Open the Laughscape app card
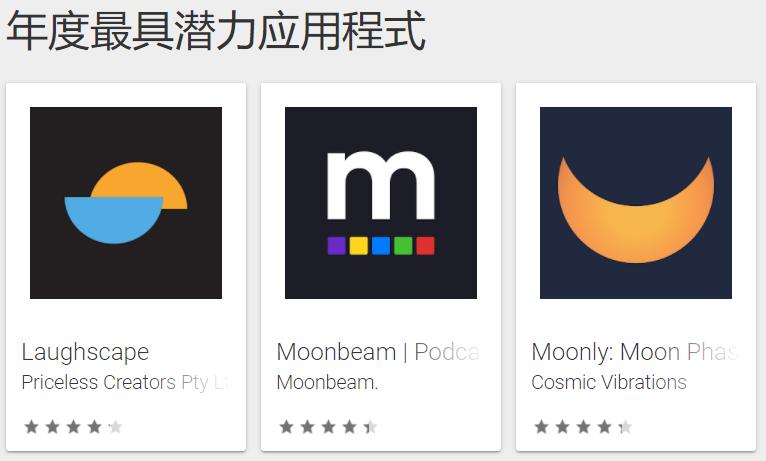The height and width of the screenshot is (461, 766). click(x=126, y=203)
